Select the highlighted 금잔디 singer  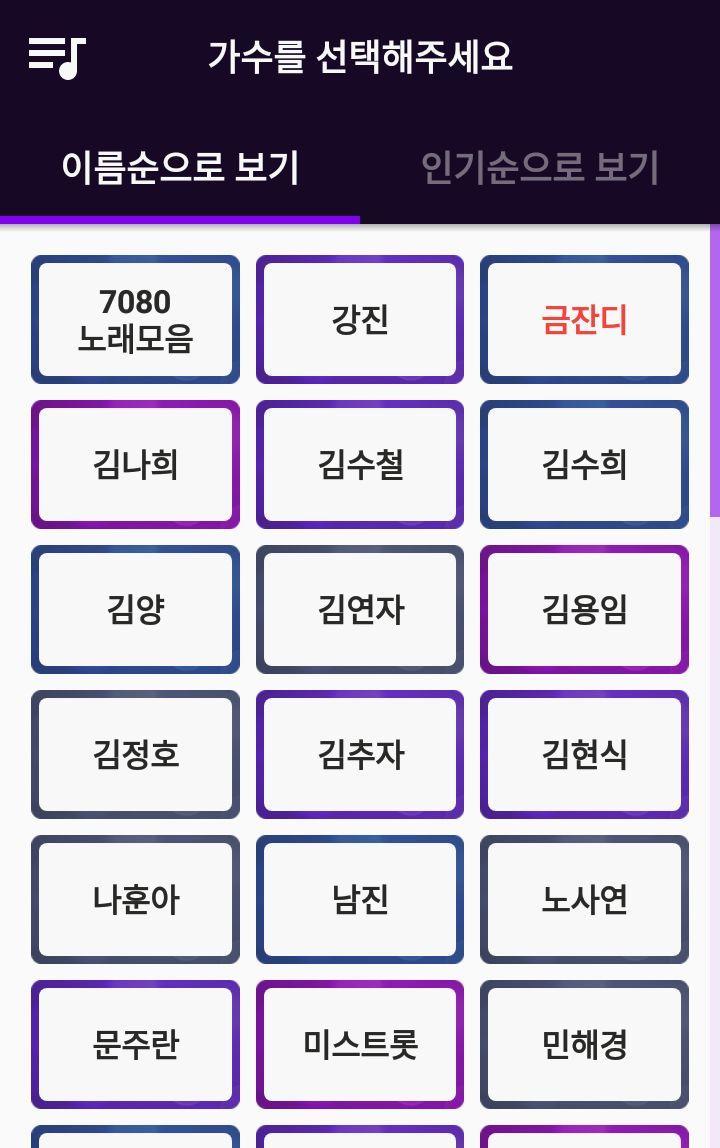pos(584,319)
